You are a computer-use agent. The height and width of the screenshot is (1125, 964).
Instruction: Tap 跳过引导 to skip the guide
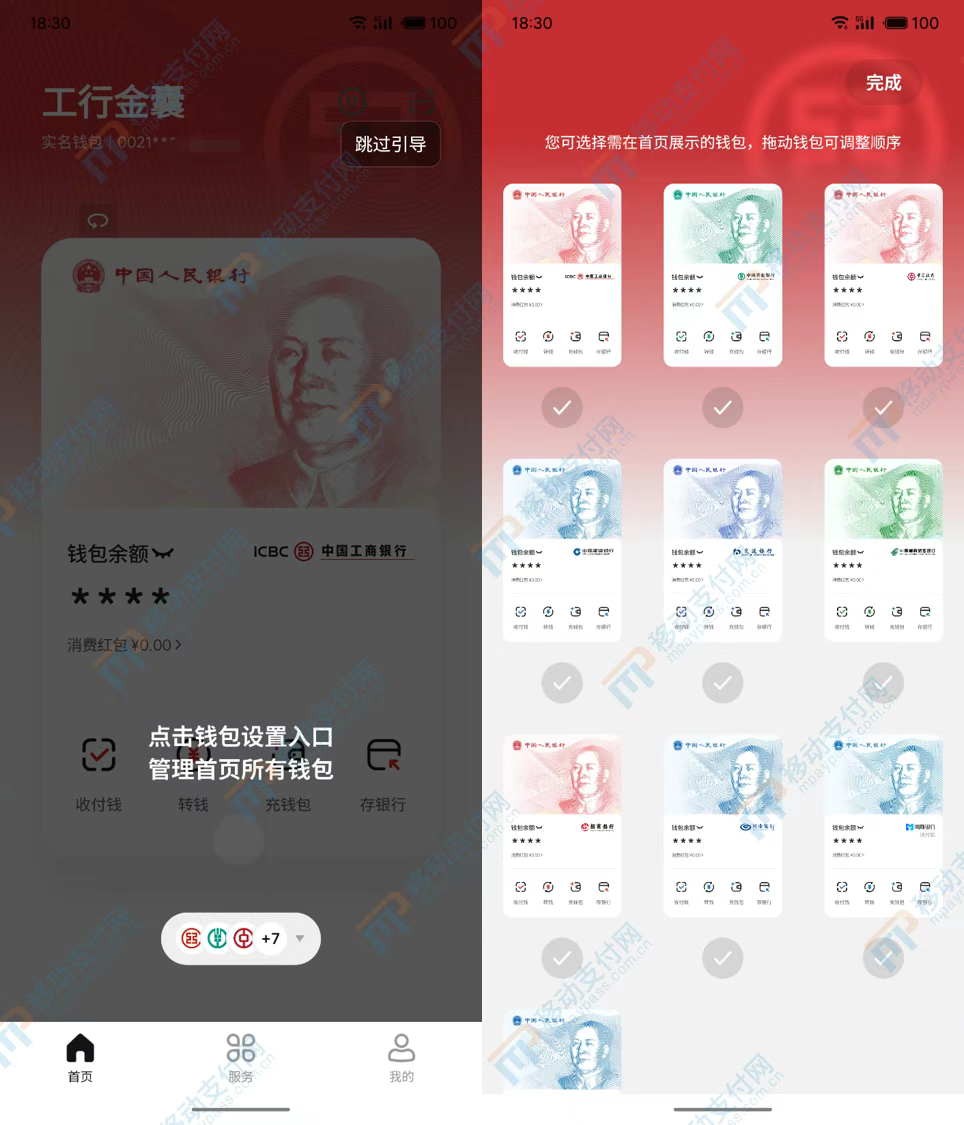(390, 144)
